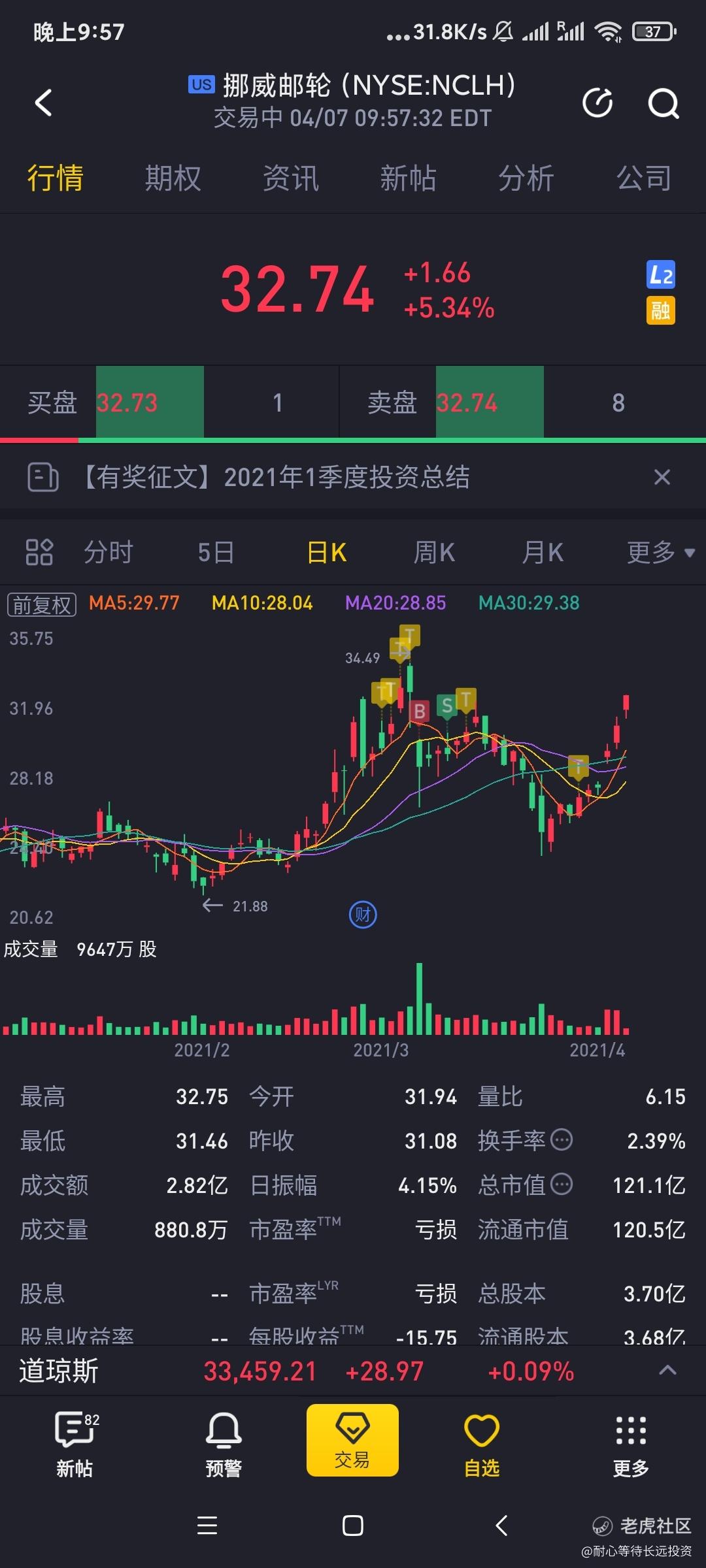
Task: Open the search magnifier icon
Action: [664, 103]
